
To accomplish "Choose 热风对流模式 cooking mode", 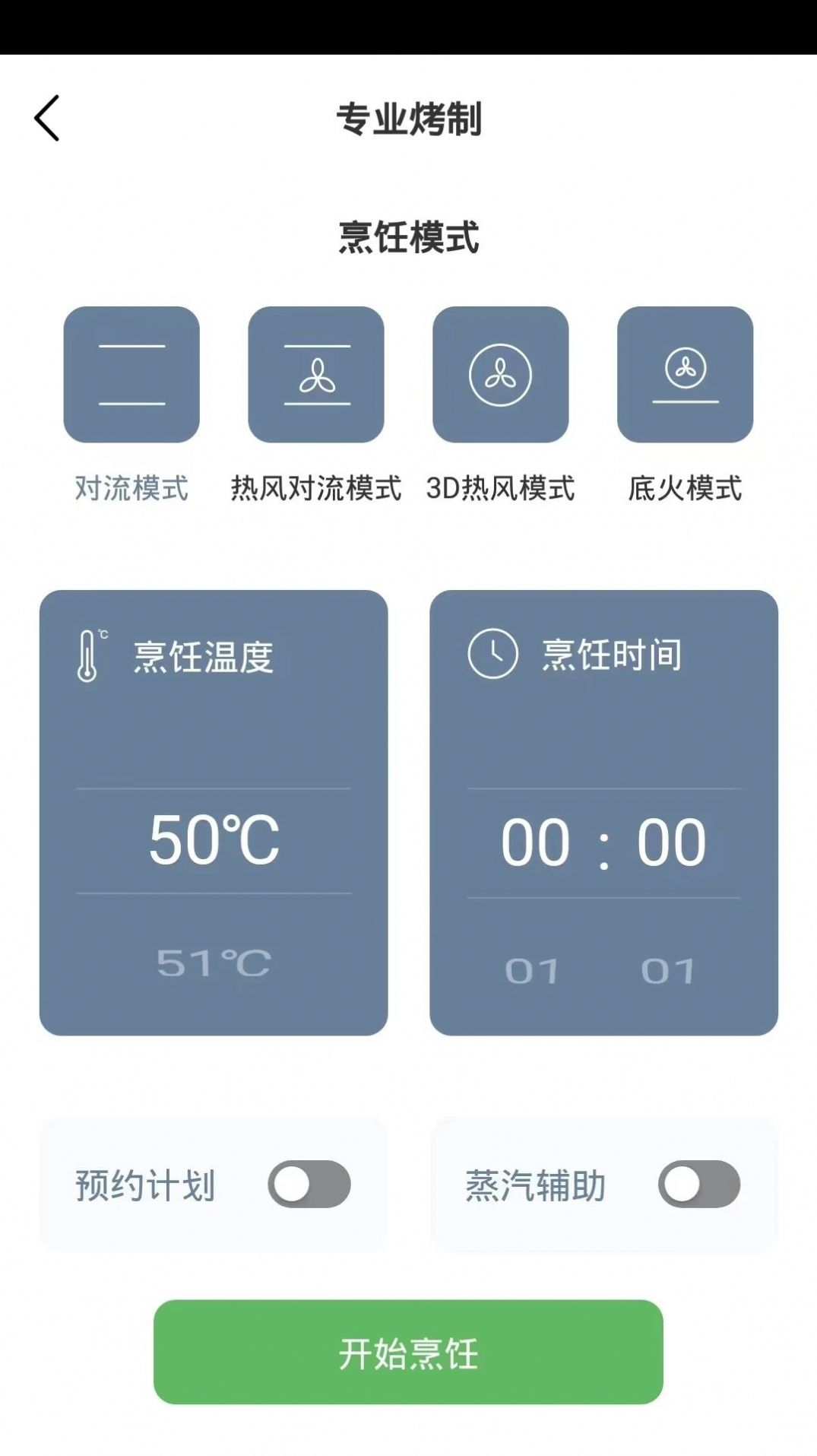I will coord(316,375).
